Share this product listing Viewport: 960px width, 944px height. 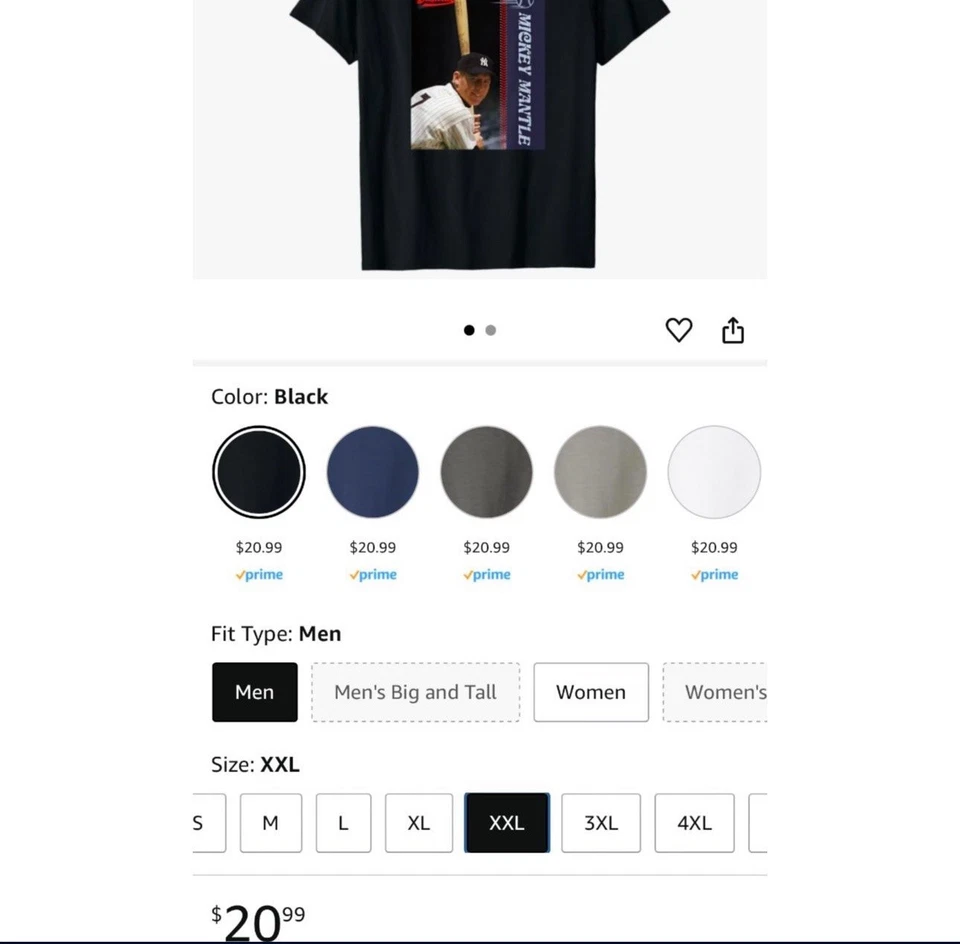(x=733, y=330)
